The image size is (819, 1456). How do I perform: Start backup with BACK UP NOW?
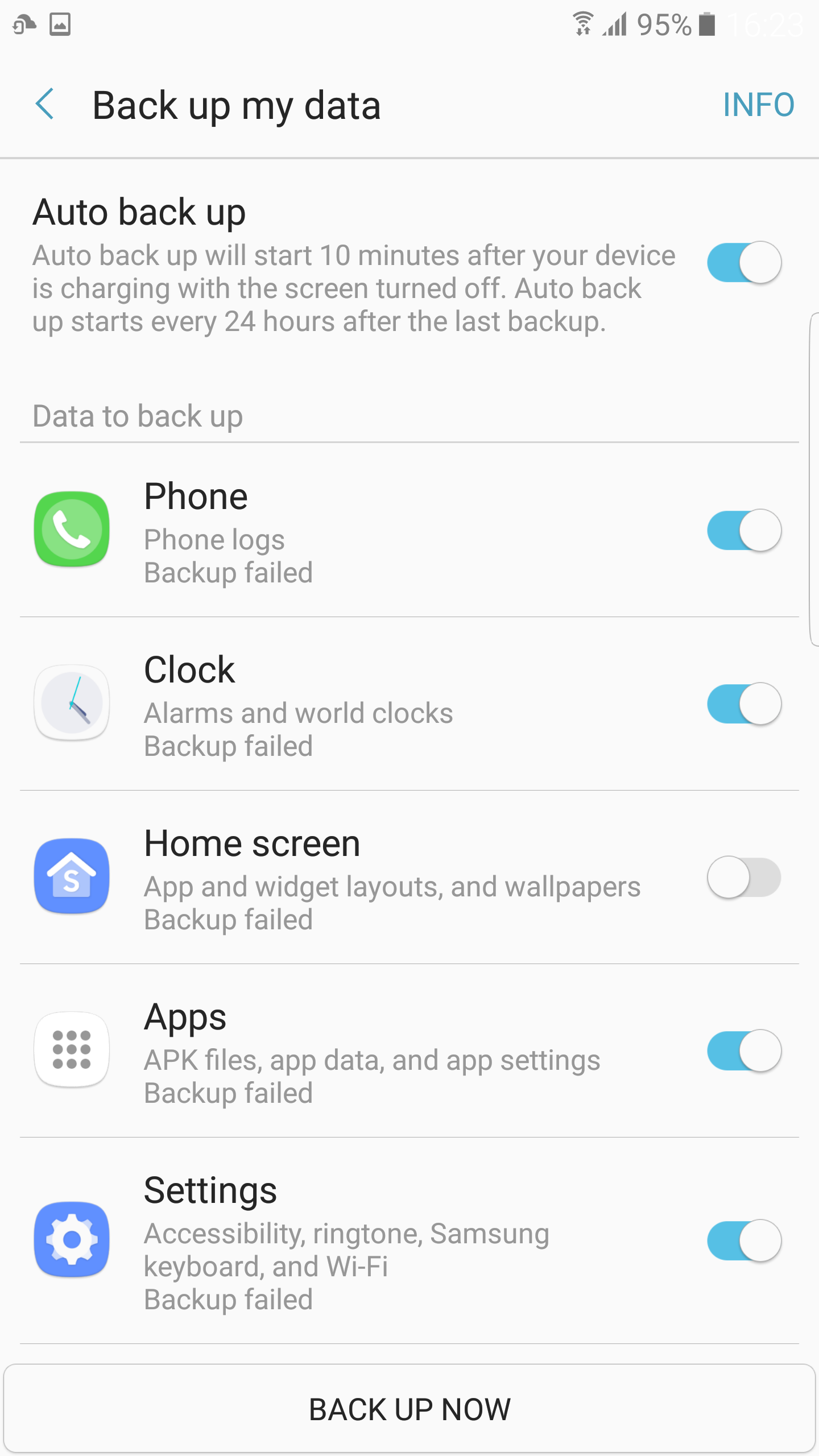click(x=409, y=1408)
